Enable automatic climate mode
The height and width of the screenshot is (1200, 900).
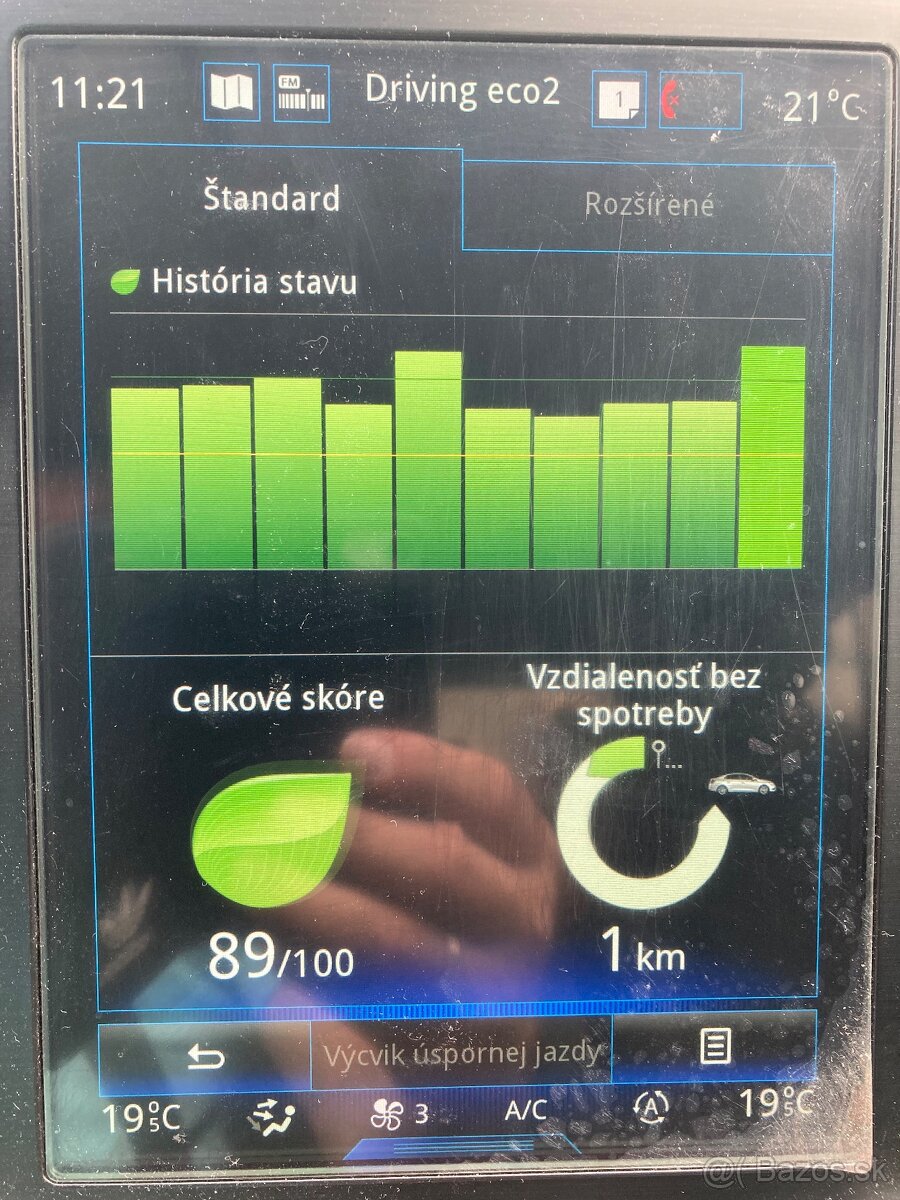click(652, 1106)
